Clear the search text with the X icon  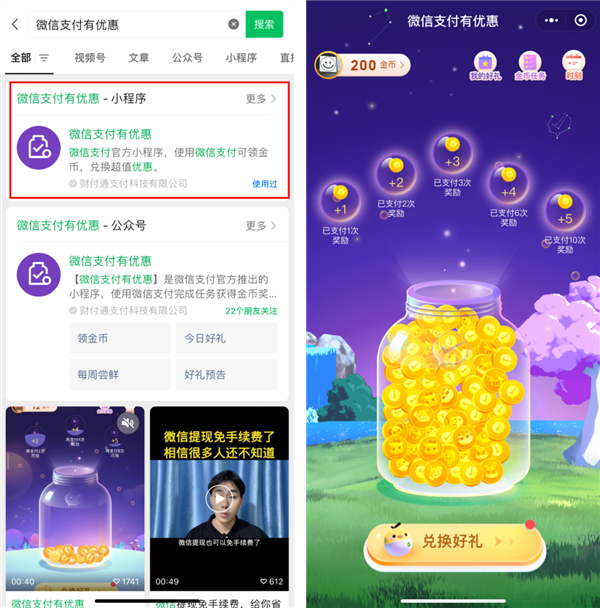click(234, 24)
